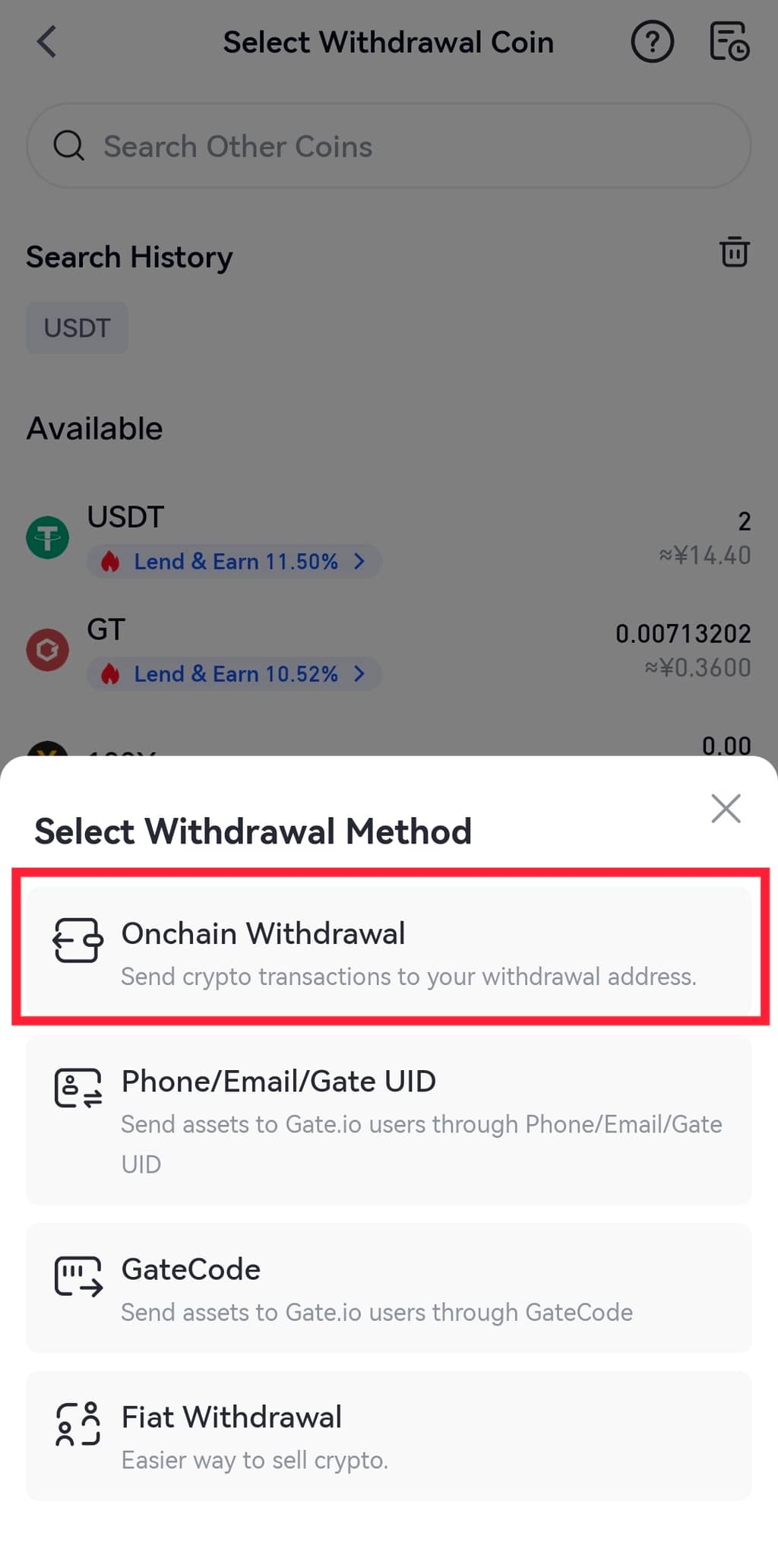Go back from Select Withdrawal Coin
778x1568 pixels.
pos(47,42)
